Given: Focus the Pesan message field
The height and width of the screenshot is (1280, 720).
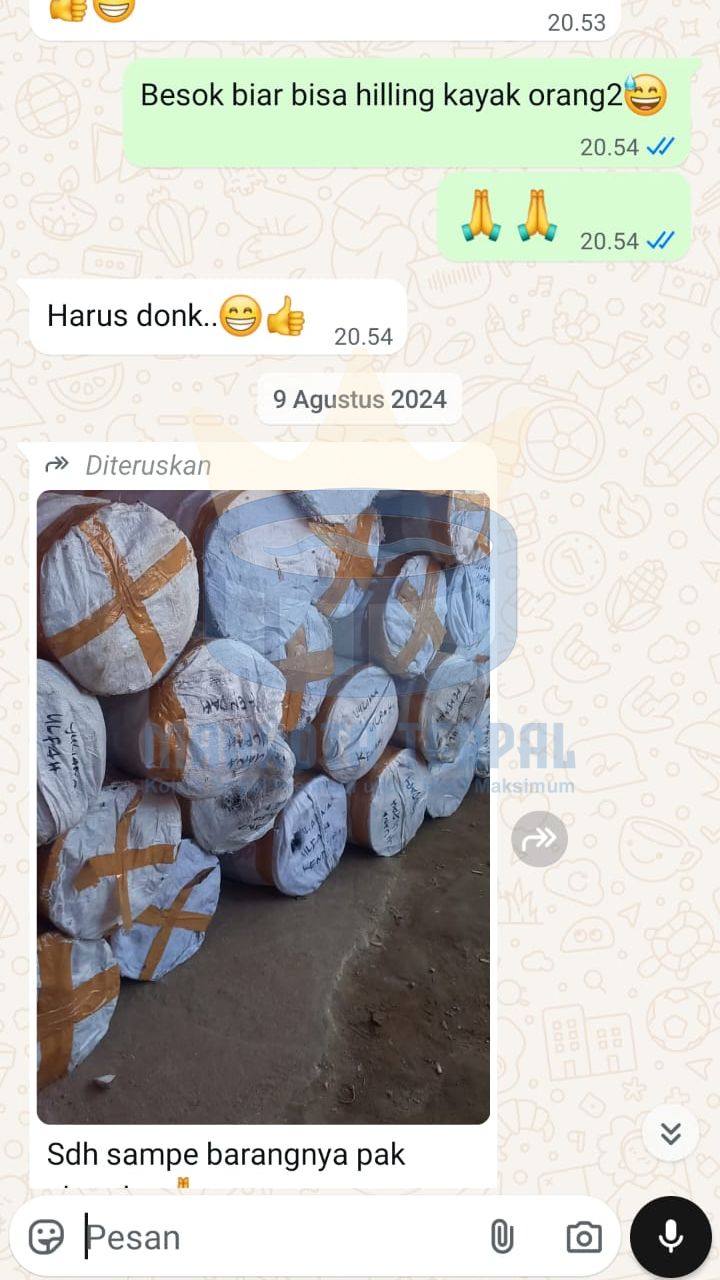Looking at the screenshot, I should click(280, 1237).
